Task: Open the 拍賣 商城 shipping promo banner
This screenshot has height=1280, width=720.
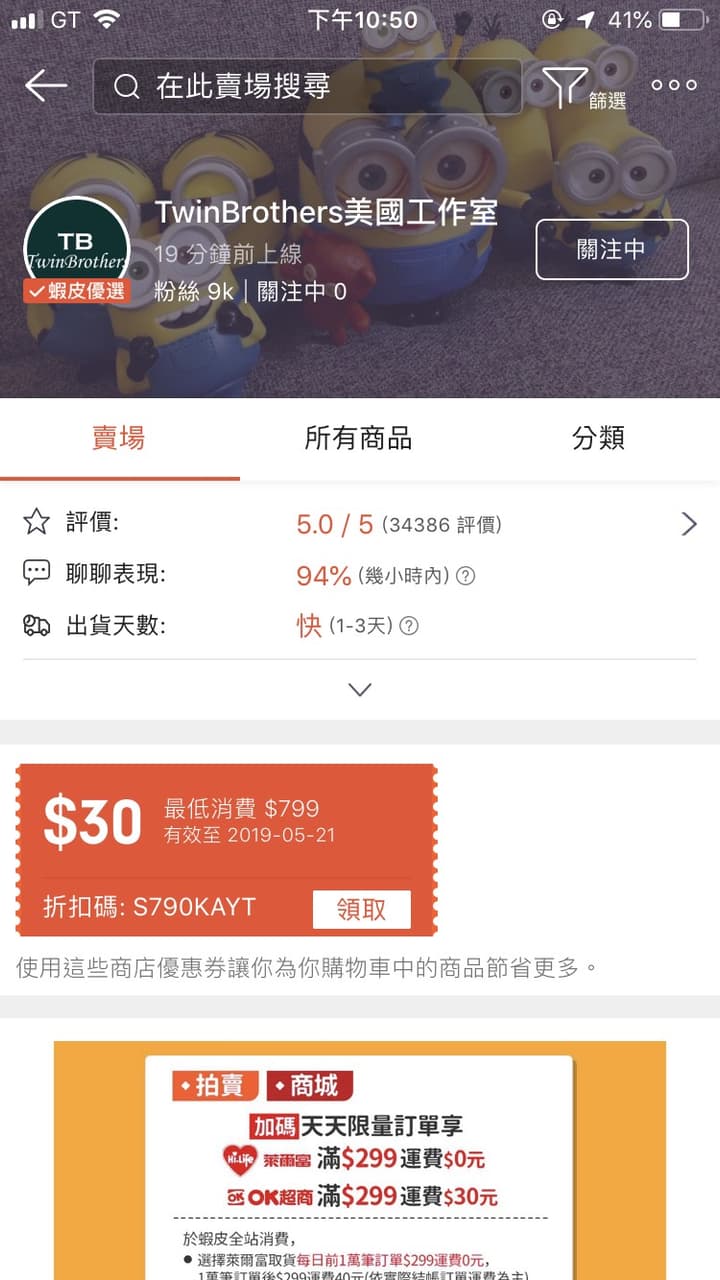Action: point(360,1160)
